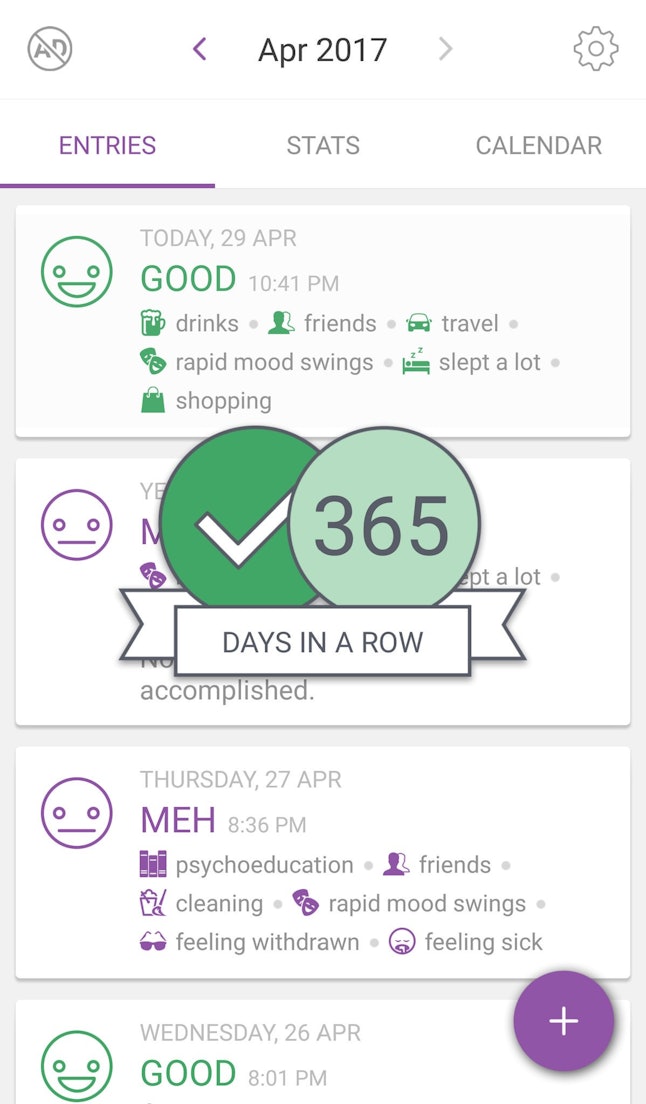Go to the previous month
The height and width of the screenshot is (1104, 646).
(x=200, y=49)
